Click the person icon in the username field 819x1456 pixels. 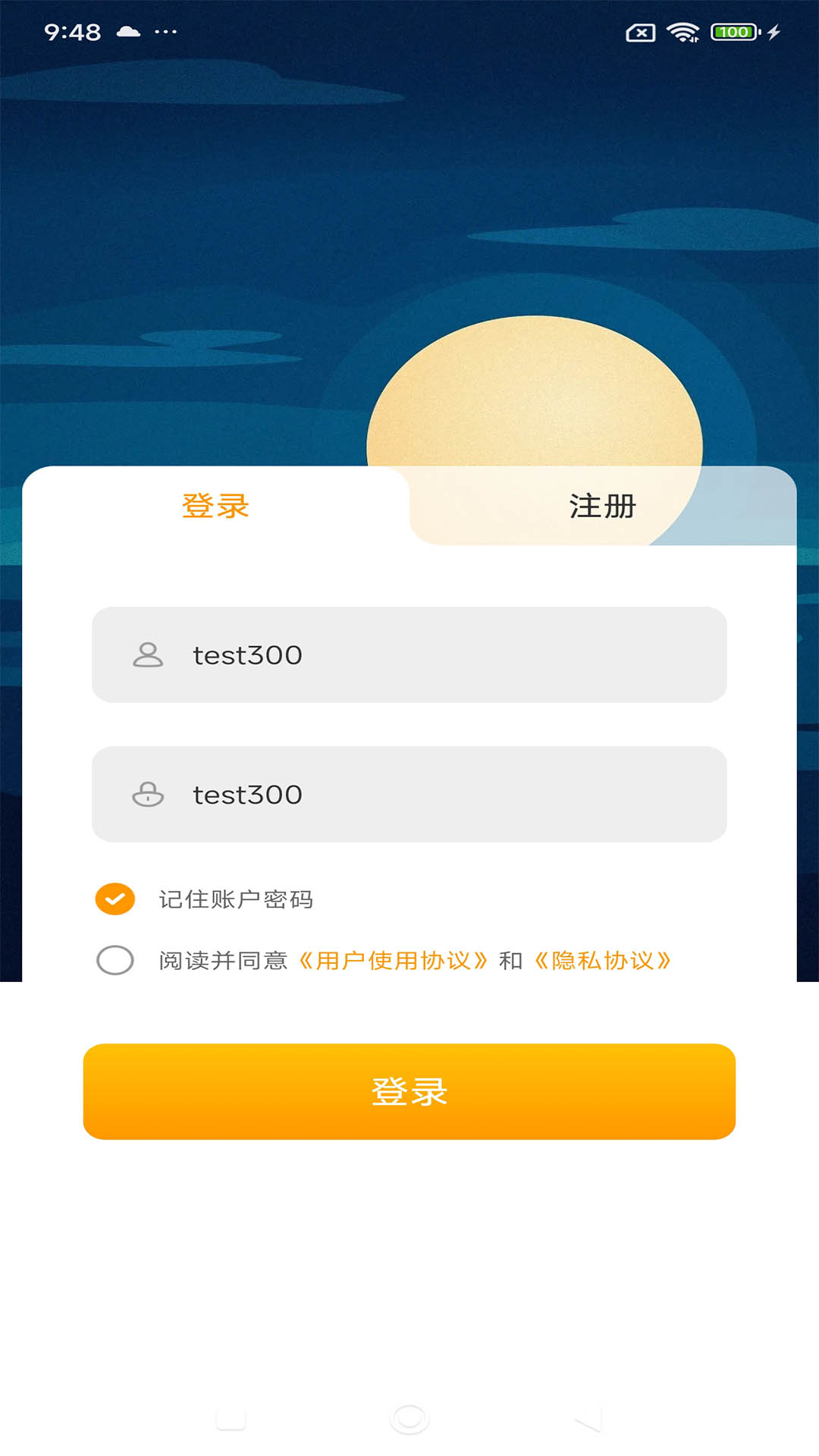(x=149, y=655)
